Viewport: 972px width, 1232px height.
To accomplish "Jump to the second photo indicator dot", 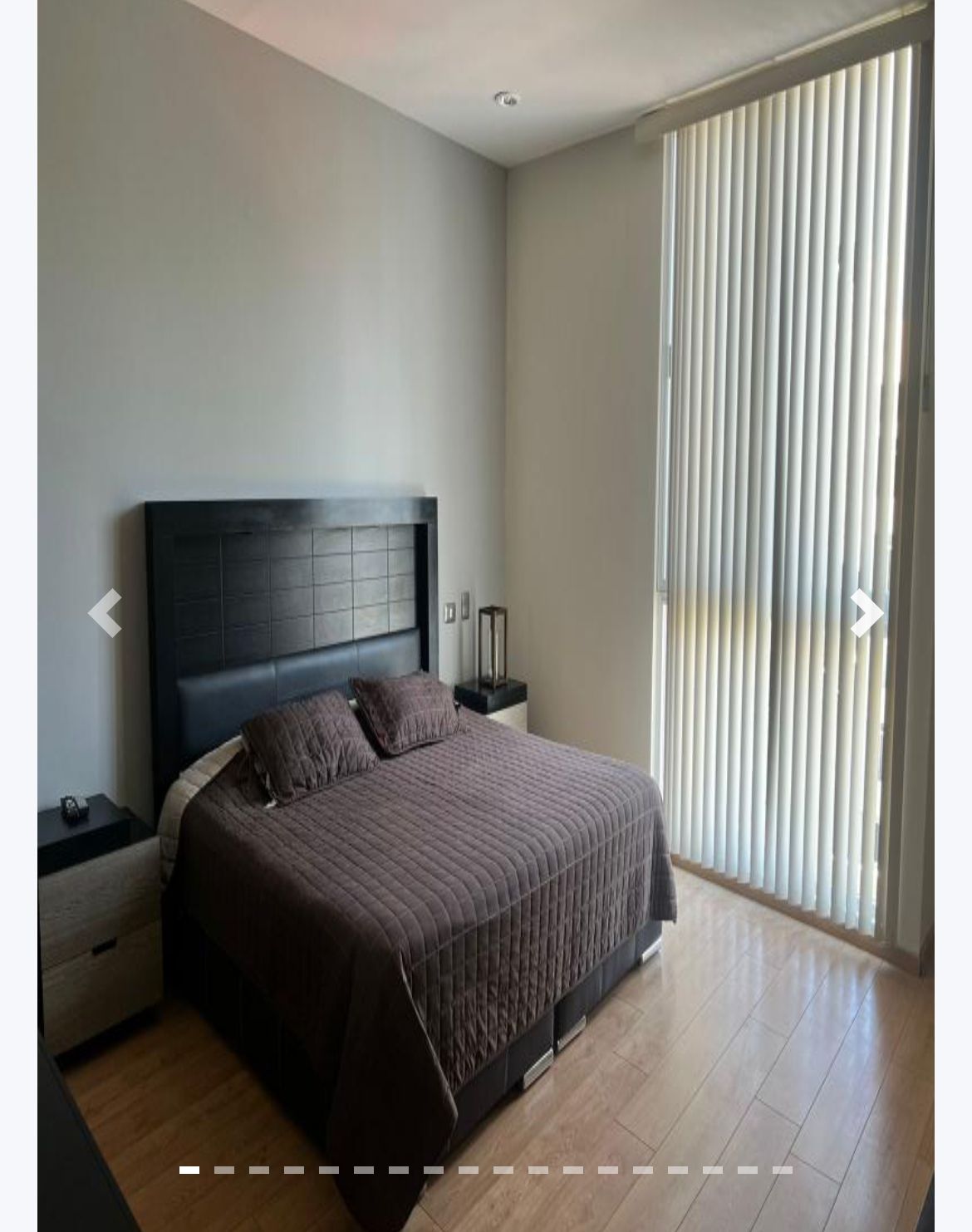I will [224, 1170].
